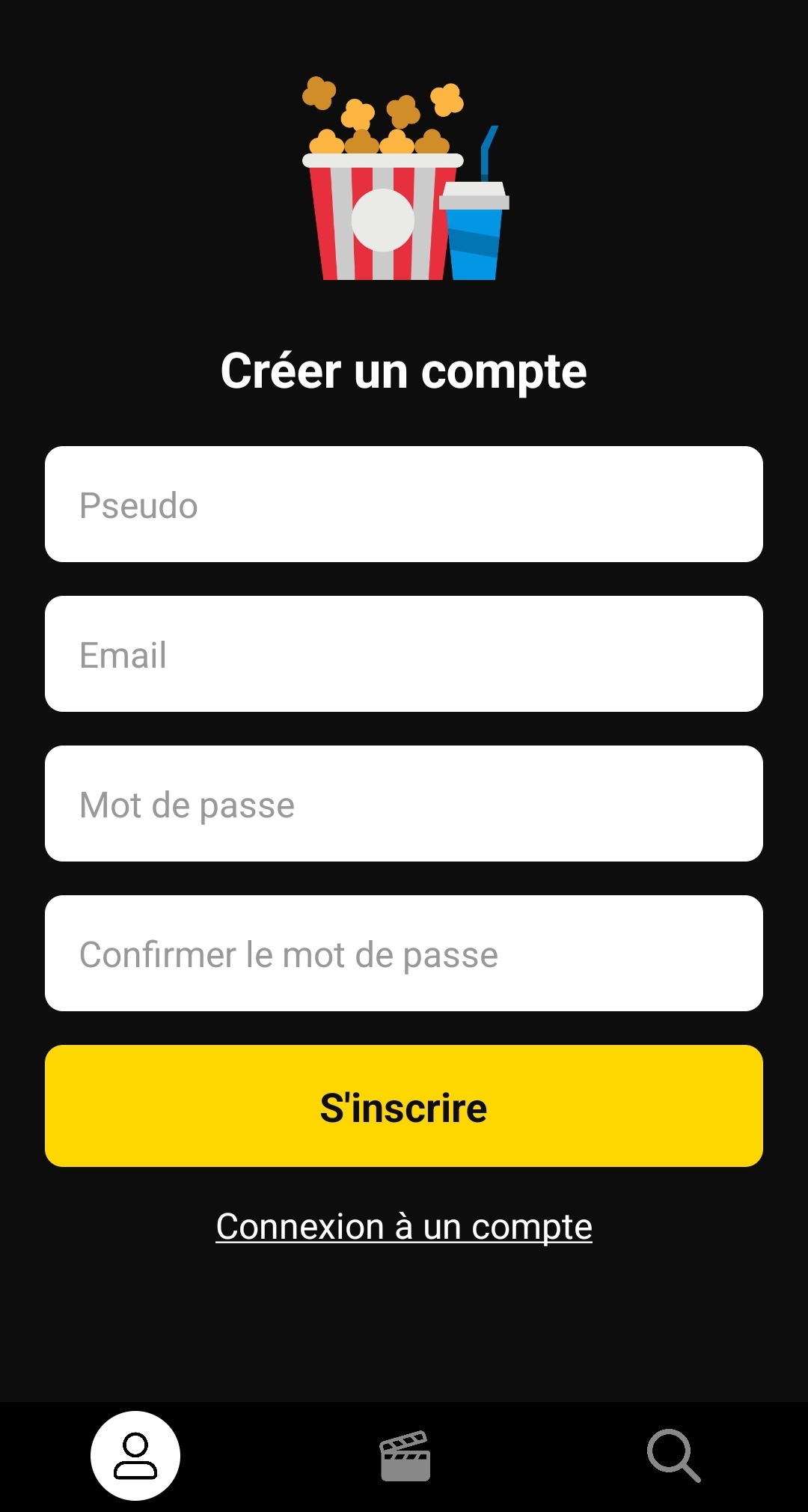Select the Mot de passe field
This screenshot has height=1512, width=808.
(404, 804)
